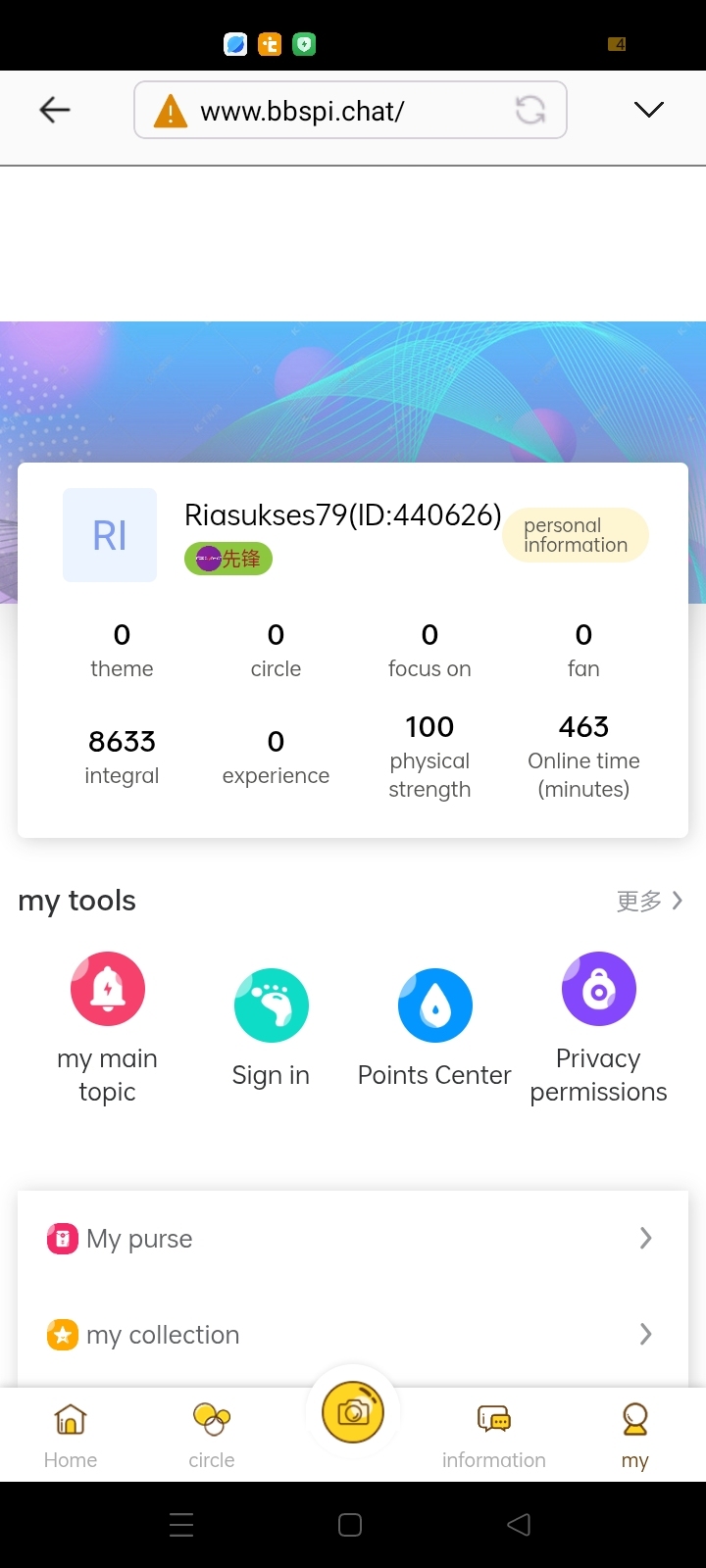The width and height of the screenshot is (706, 1568).
Task: Reload the page in the address bar
Action: point(530,110)
